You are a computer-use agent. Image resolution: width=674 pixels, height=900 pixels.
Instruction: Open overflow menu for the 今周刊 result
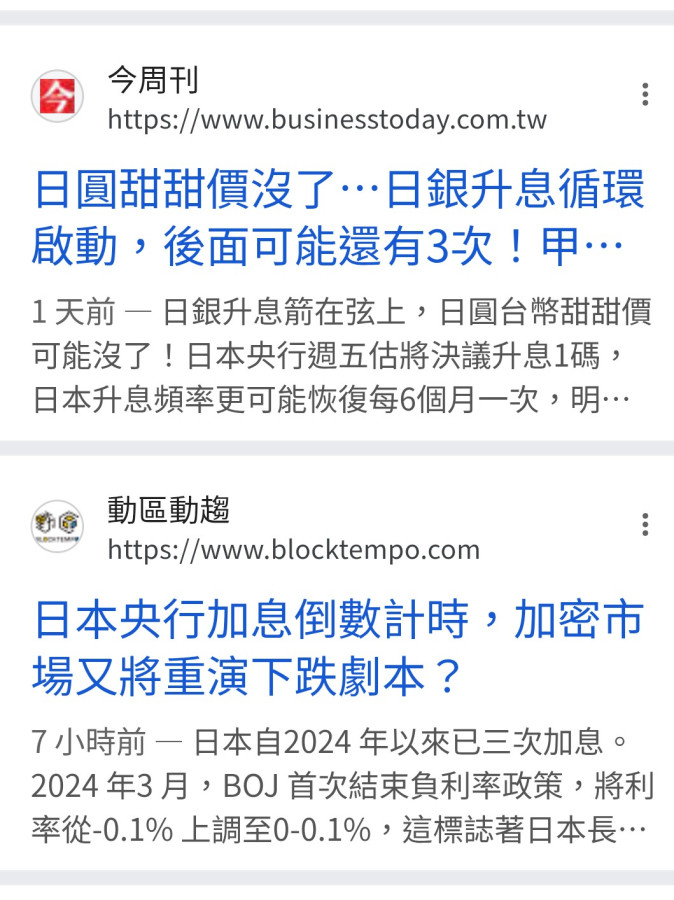pyautogui.click(x=645, y=95)
